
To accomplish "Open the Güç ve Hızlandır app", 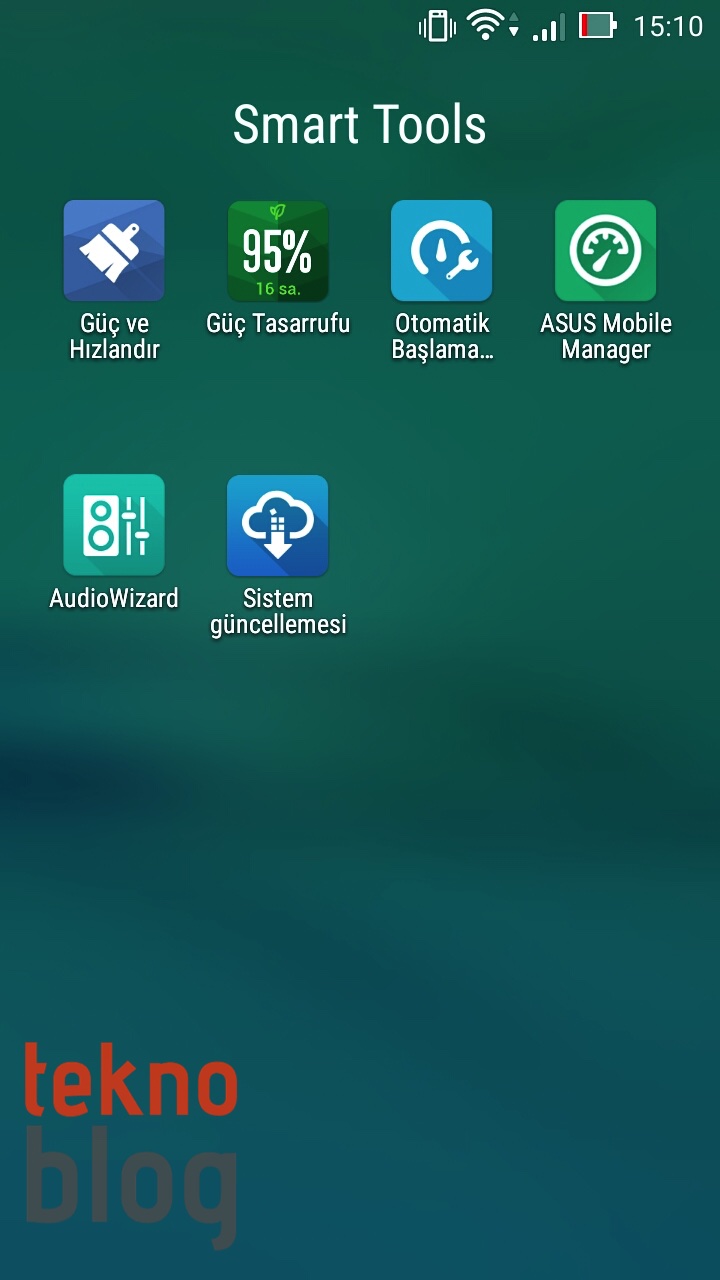I will pos(114,251).
